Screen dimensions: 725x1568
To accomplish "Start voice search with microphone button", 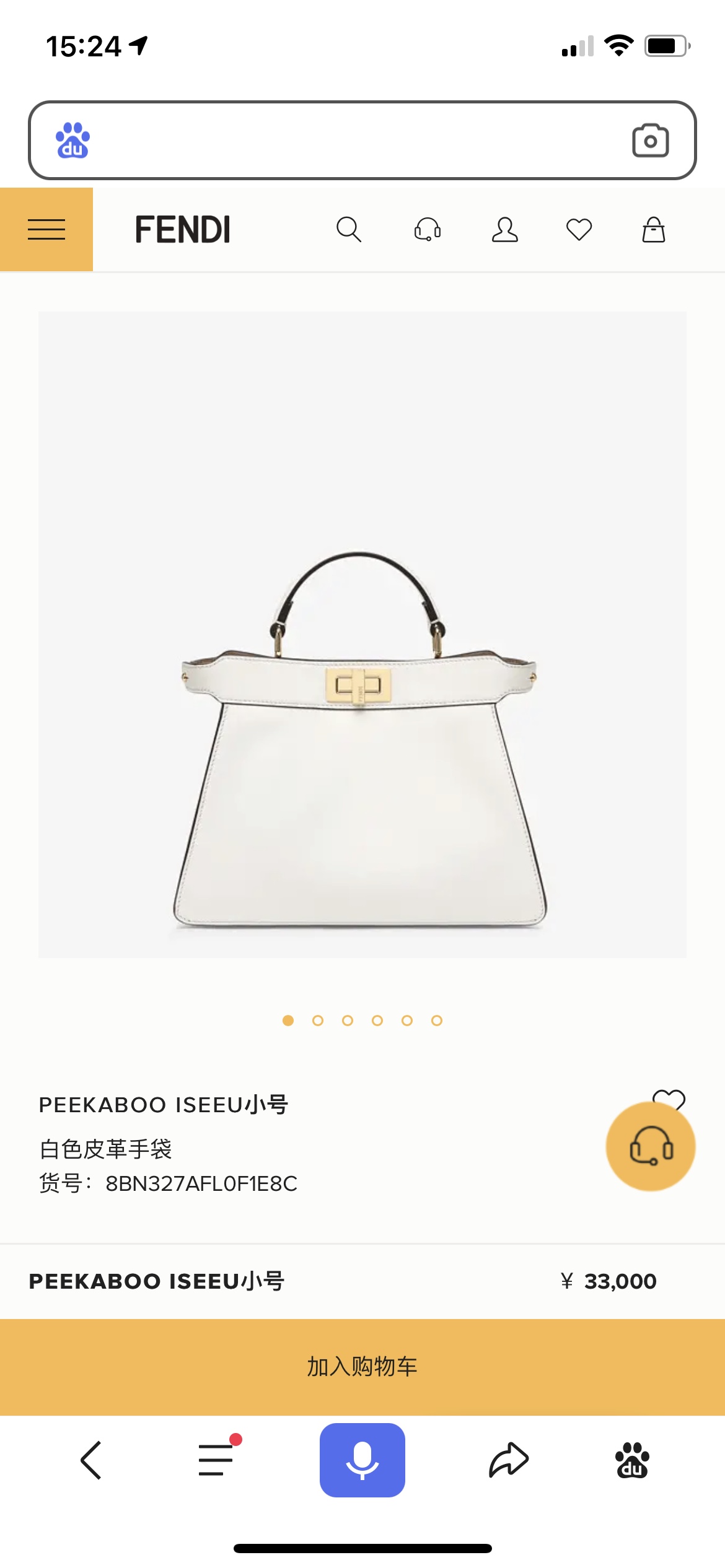I will point(362,1460).
